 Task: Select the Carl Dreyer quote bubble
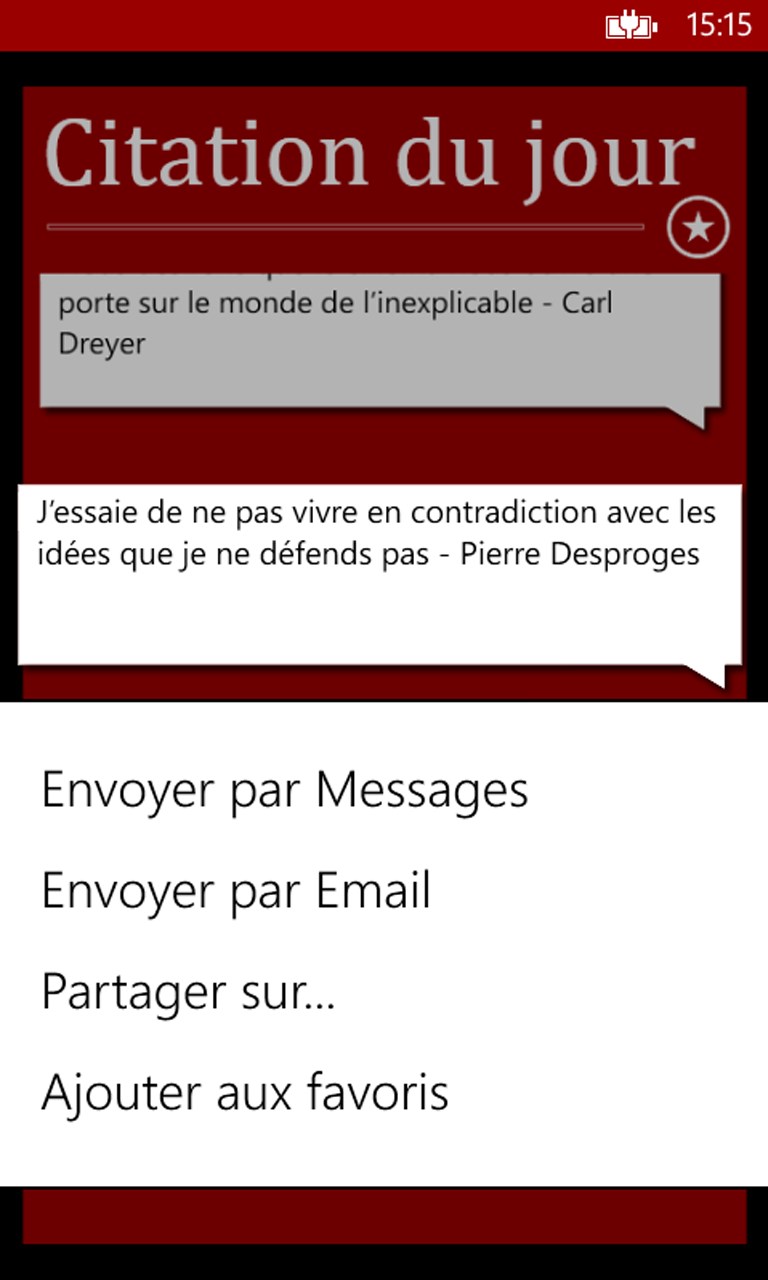[x=380, y=340]
